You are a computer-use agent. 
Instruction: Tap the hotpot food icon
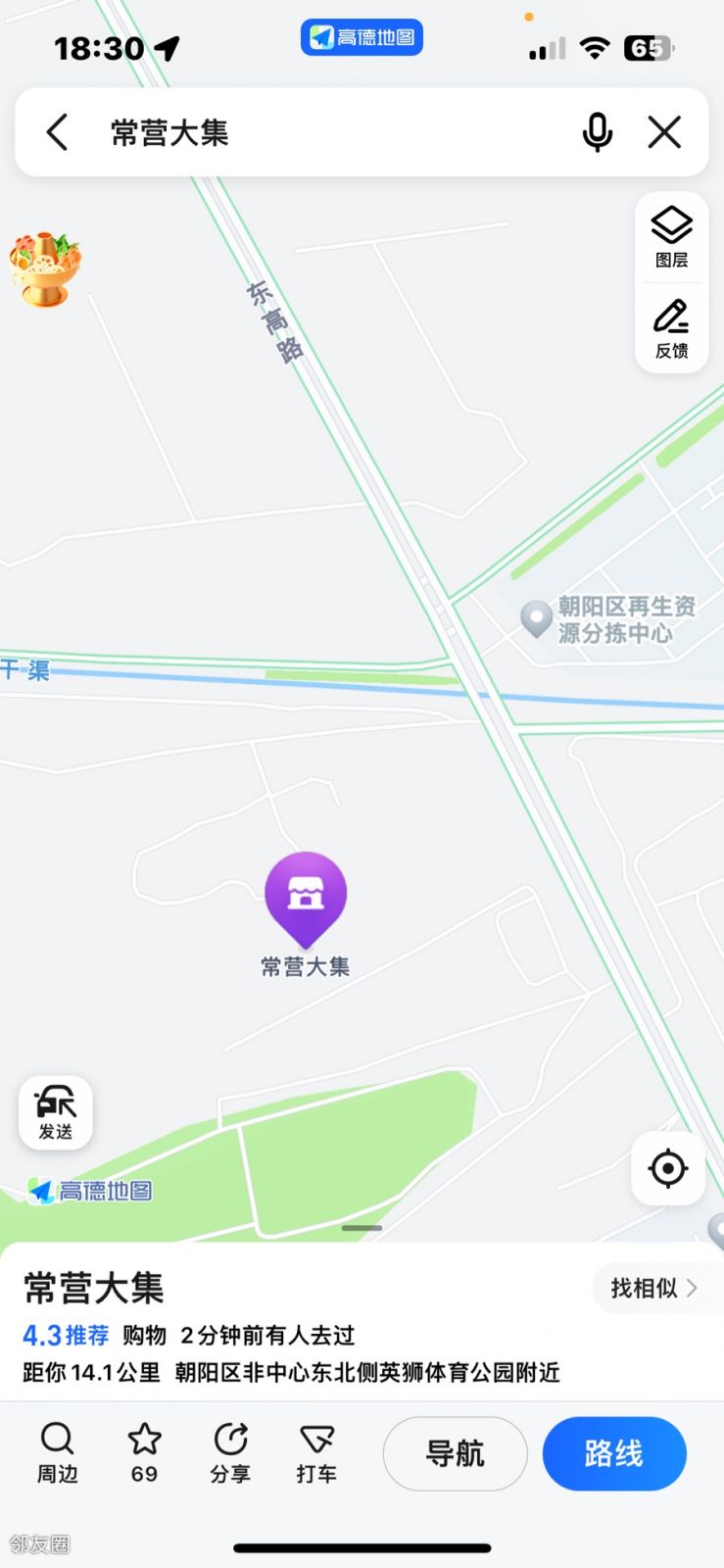[x=45, y=269]
